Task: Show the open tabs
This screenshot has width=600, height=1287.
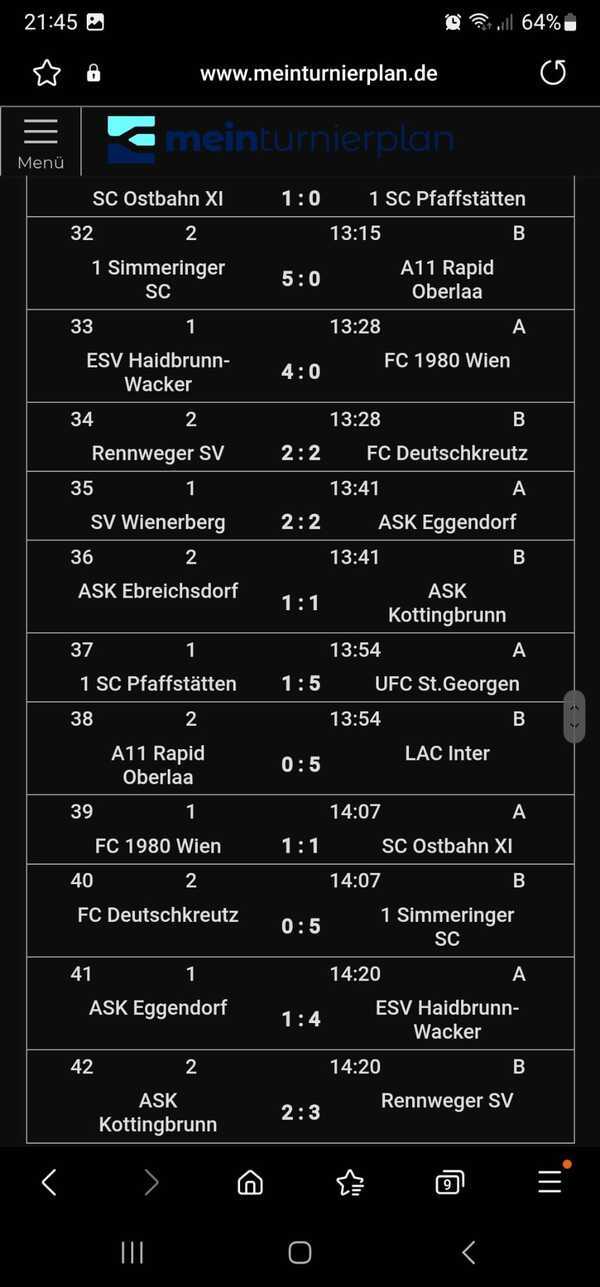Action: tap(450, 1183)
